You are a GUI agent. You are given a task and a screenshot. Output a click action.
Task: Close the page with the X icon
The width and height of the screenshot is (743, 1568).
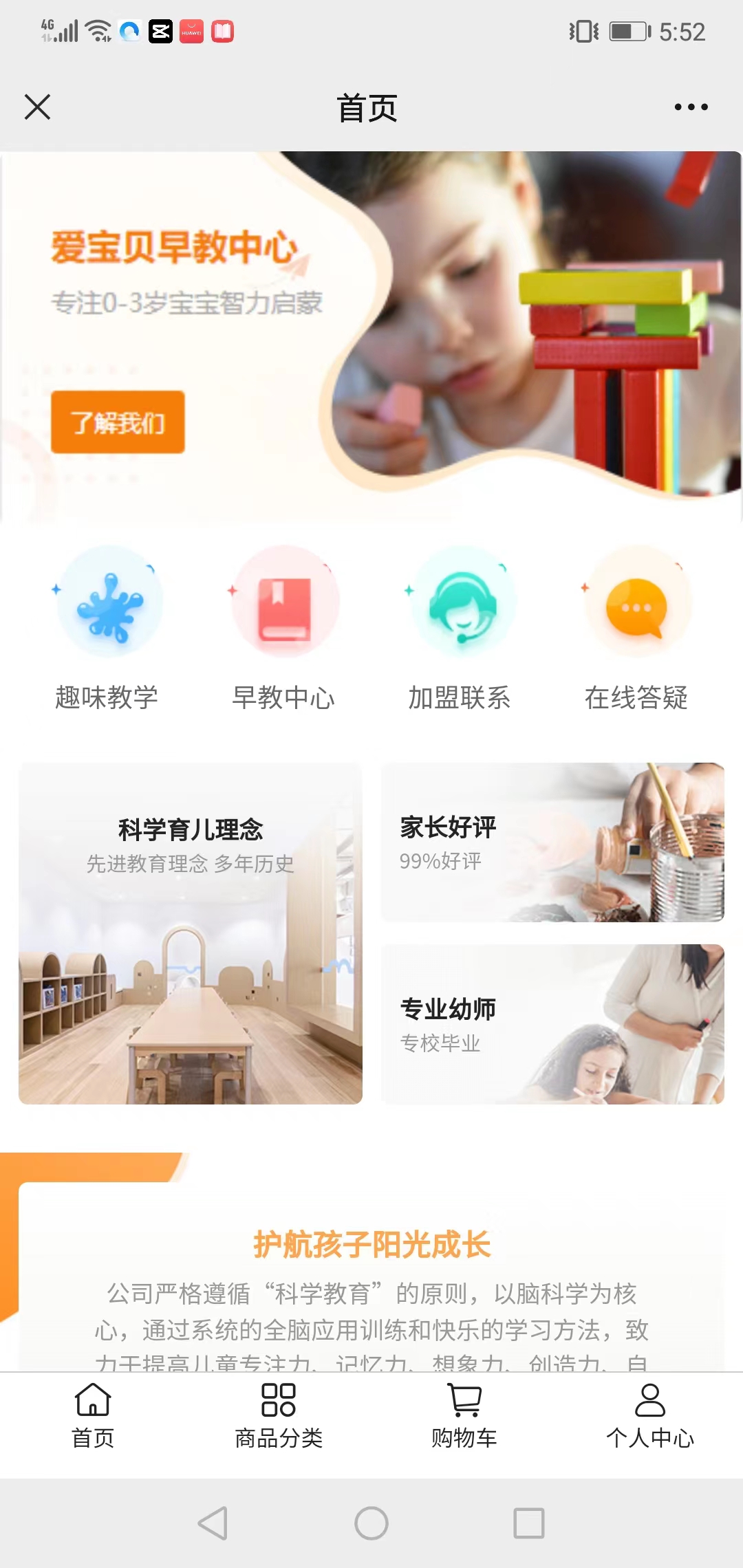tap(37, 107)
